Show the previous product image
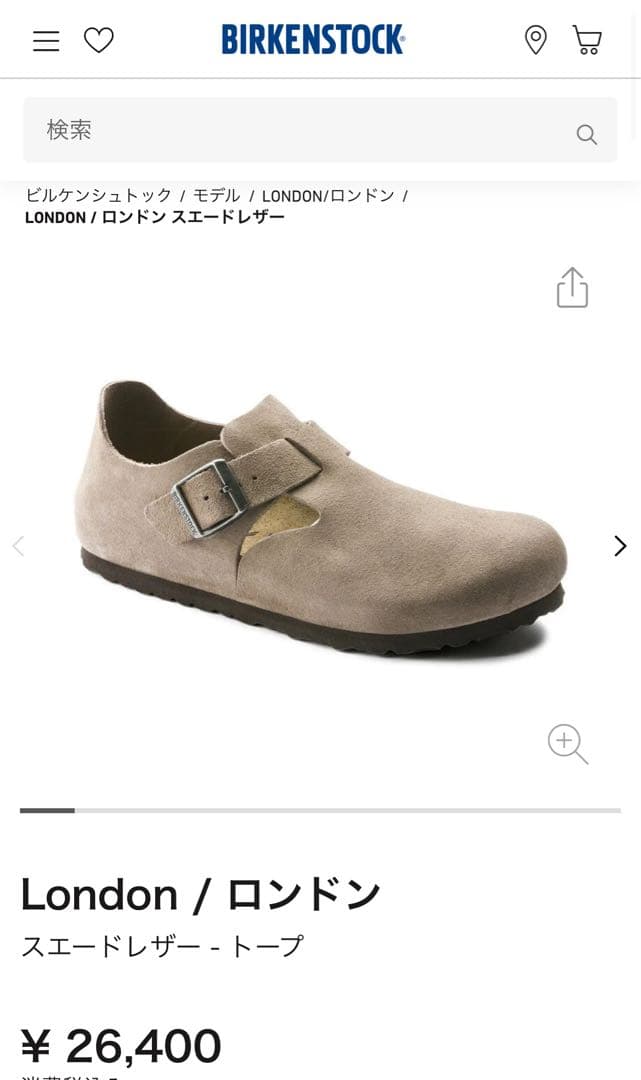The image size is (641, 1080). point(18,546)
